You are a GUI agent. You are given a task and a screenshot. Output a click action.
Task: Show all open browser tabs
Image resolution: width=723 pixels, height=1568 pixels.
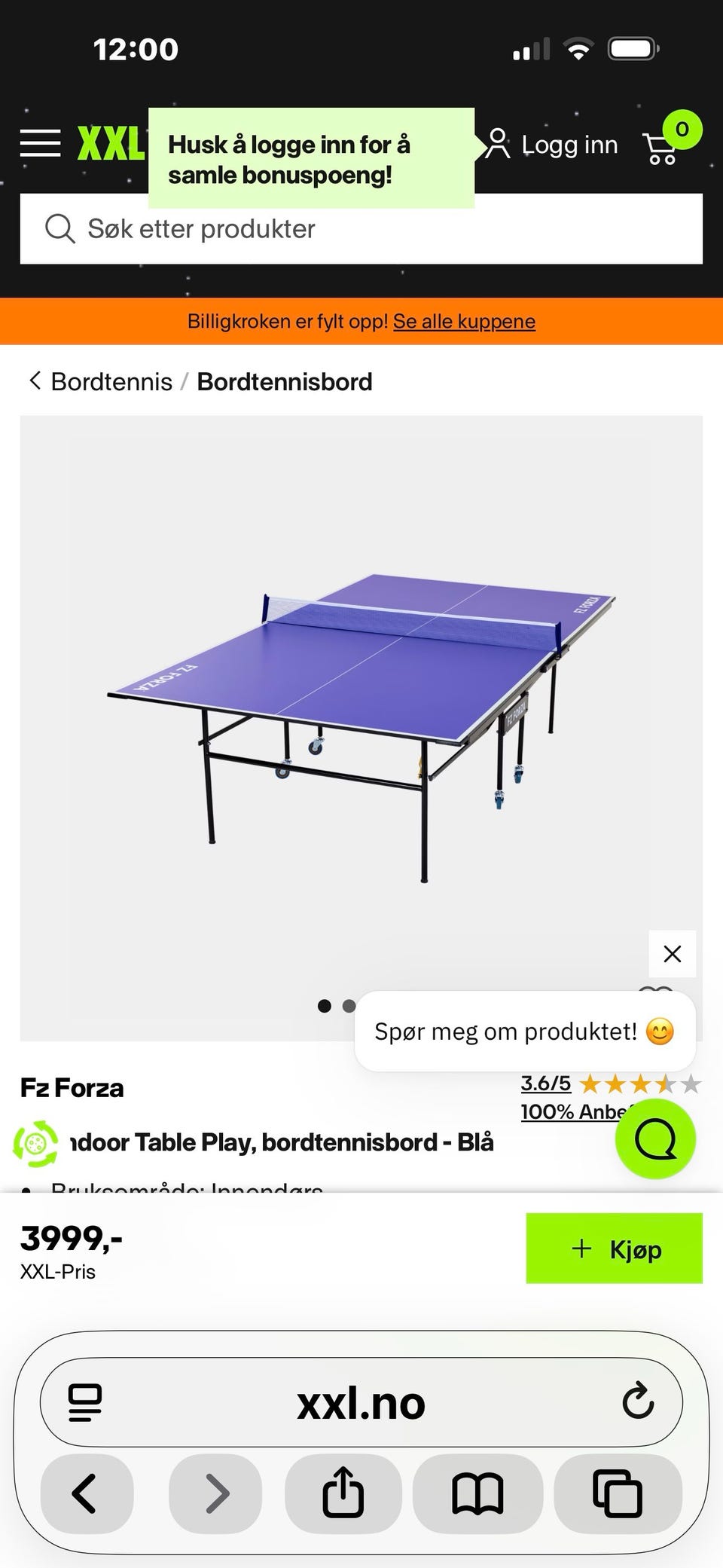(618, 1493)
